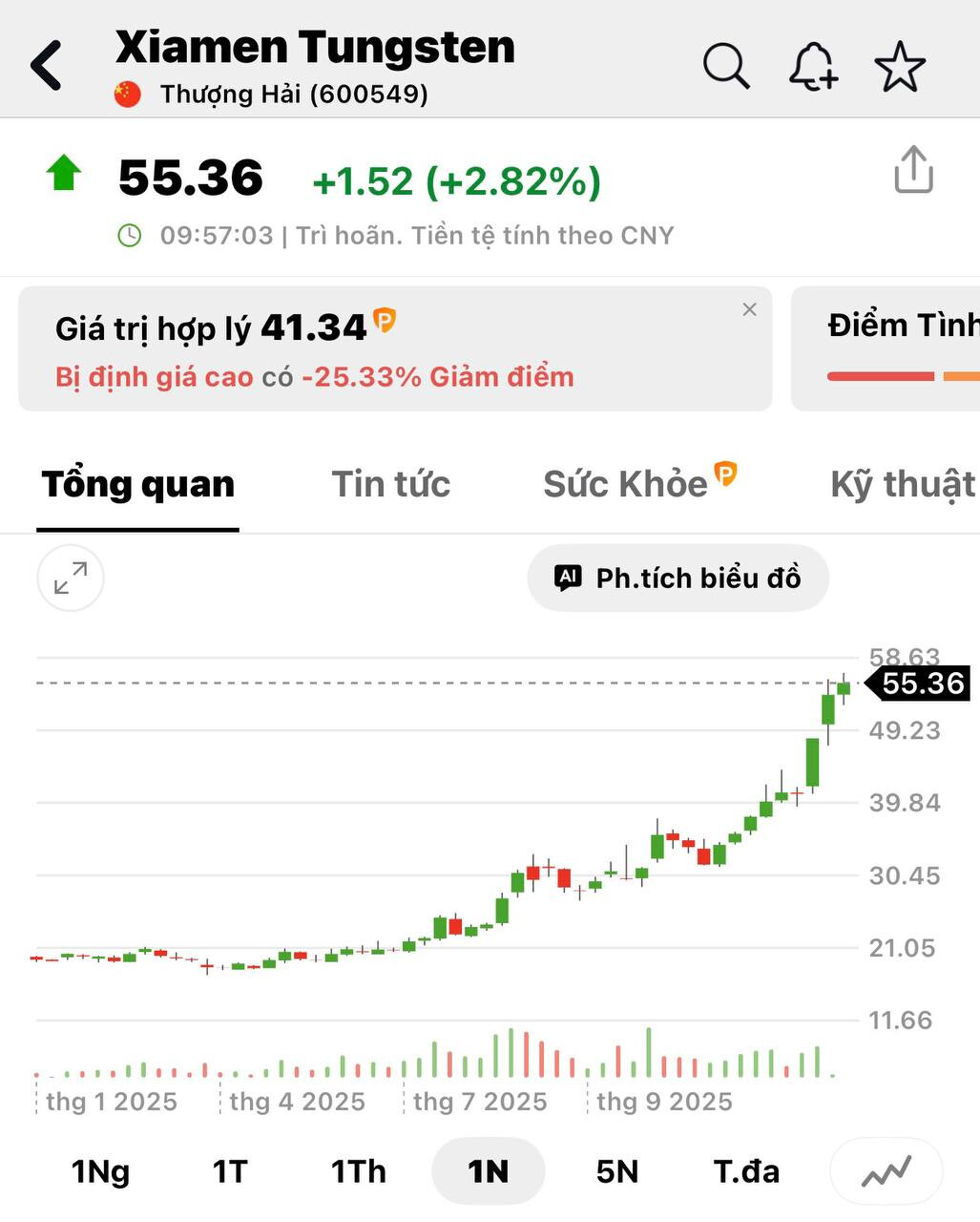Add Xiamen Tungsten to watchlist star
This screenshot has height=1222, width=980.
tap(899, 67)
